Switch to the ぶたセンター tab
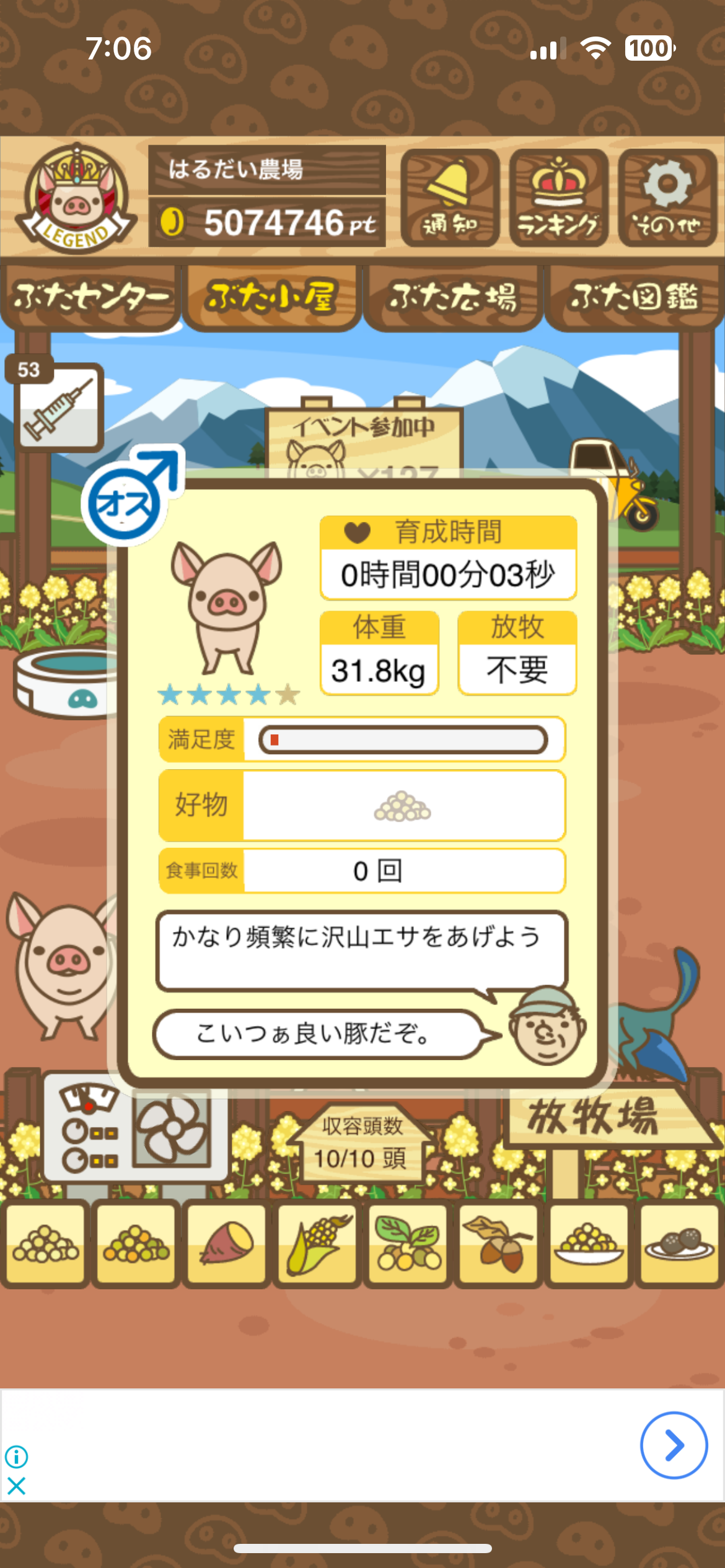 tap(90, 297)
